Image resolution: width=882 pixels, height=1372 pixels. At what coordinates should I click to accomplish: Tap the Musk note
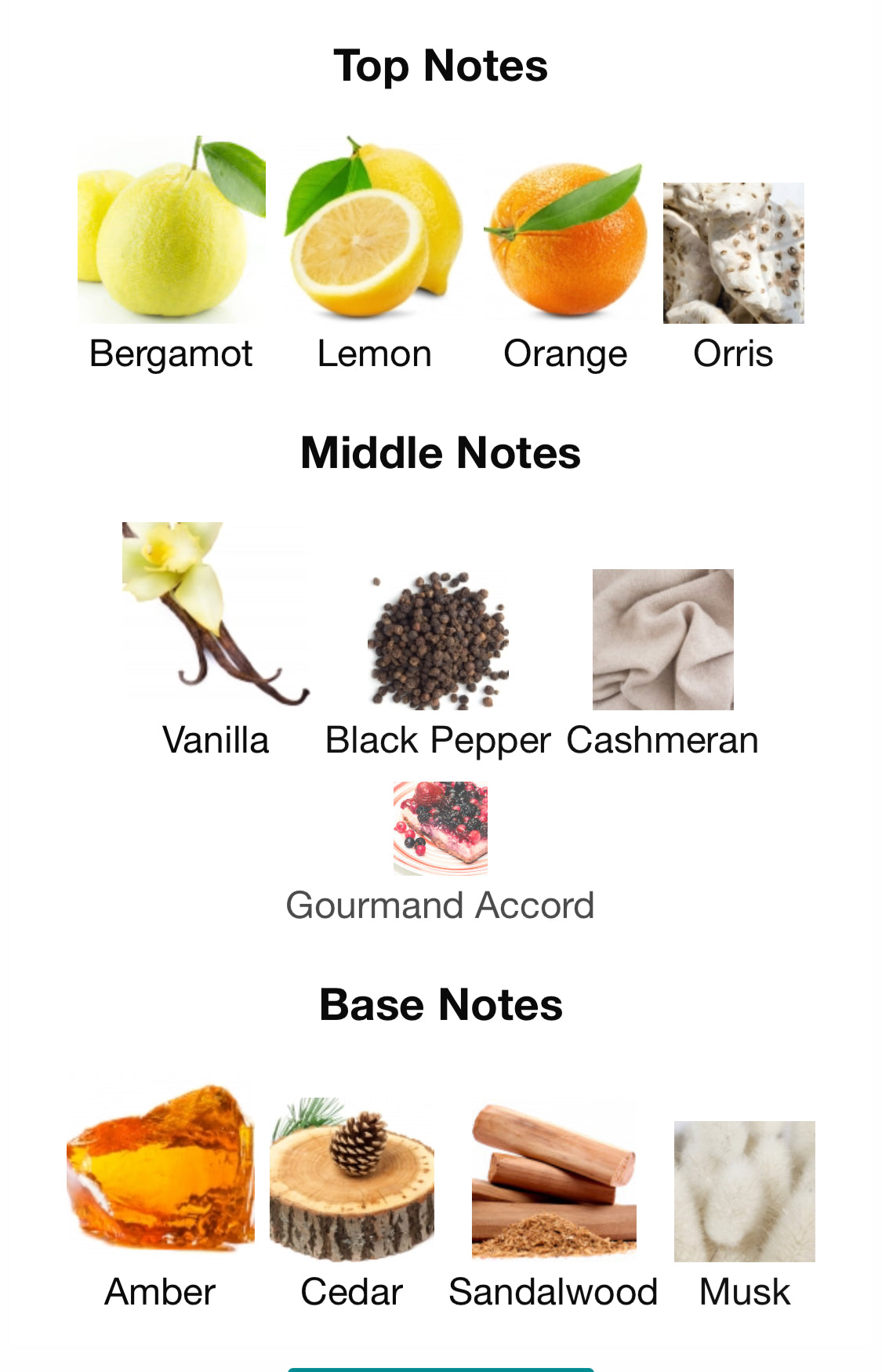pyautogui.click(x=744, y=1192)
